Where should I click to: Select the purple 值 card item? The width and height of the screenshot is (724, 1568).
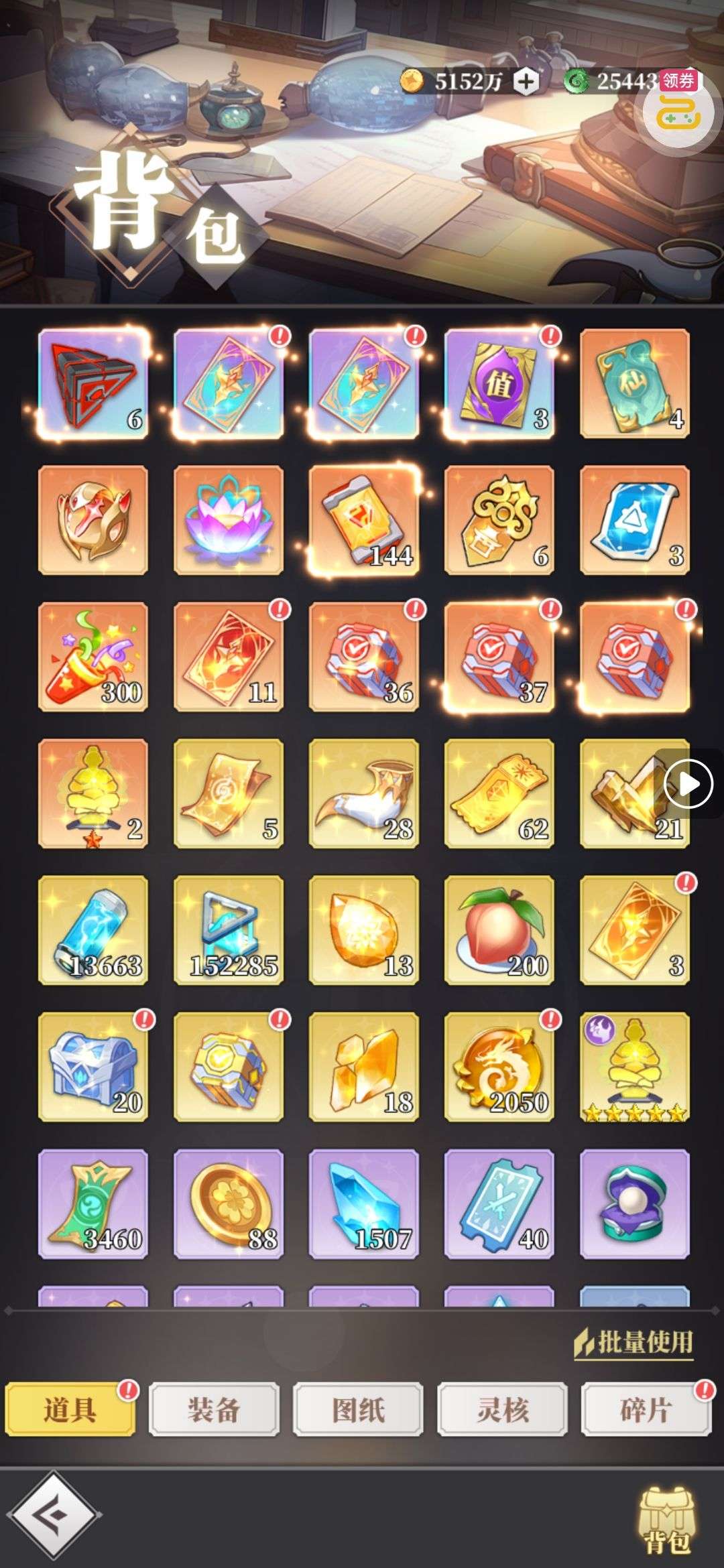click(x=499, y=383)
